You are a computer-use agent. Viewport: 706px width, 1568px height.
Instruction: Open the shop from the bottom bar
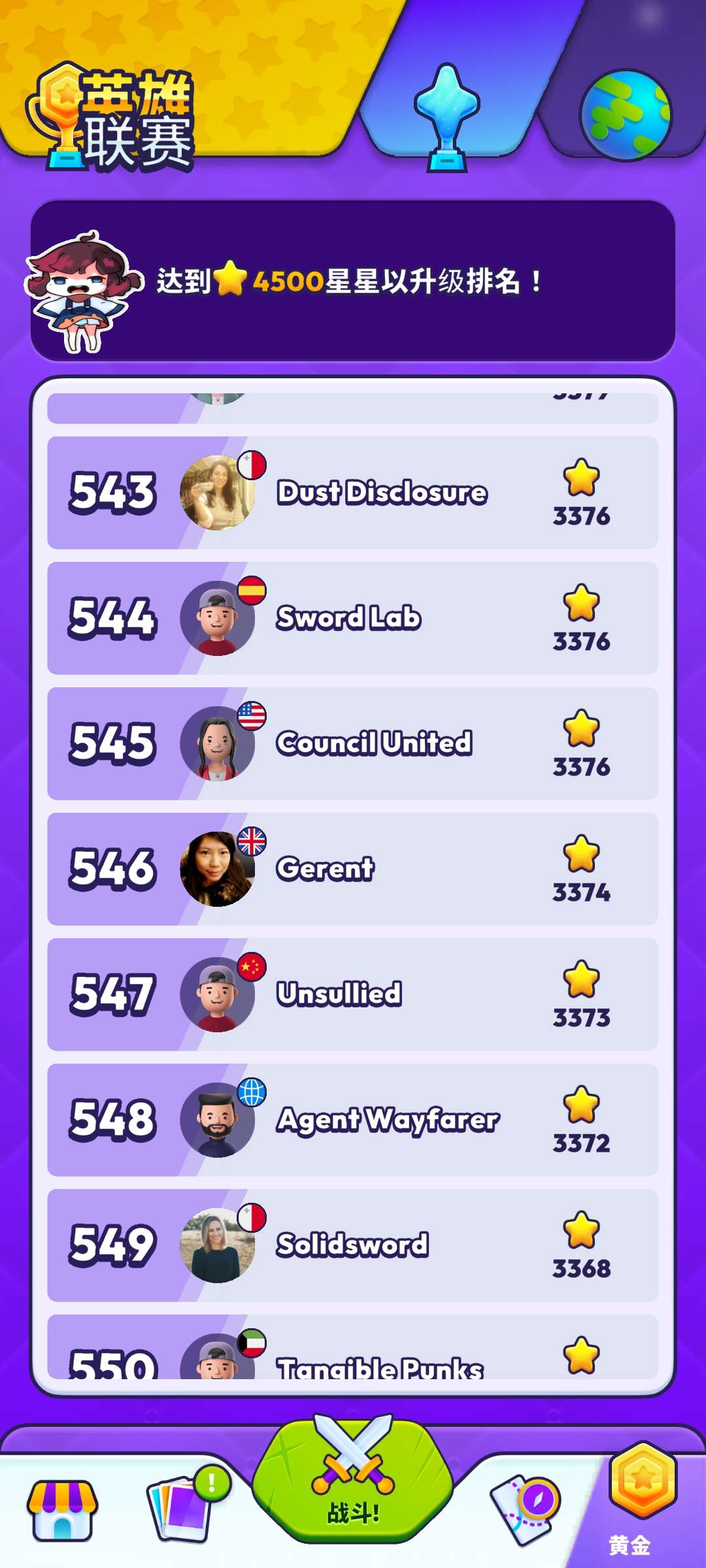pyautogui.click(x=62, y=1509)
